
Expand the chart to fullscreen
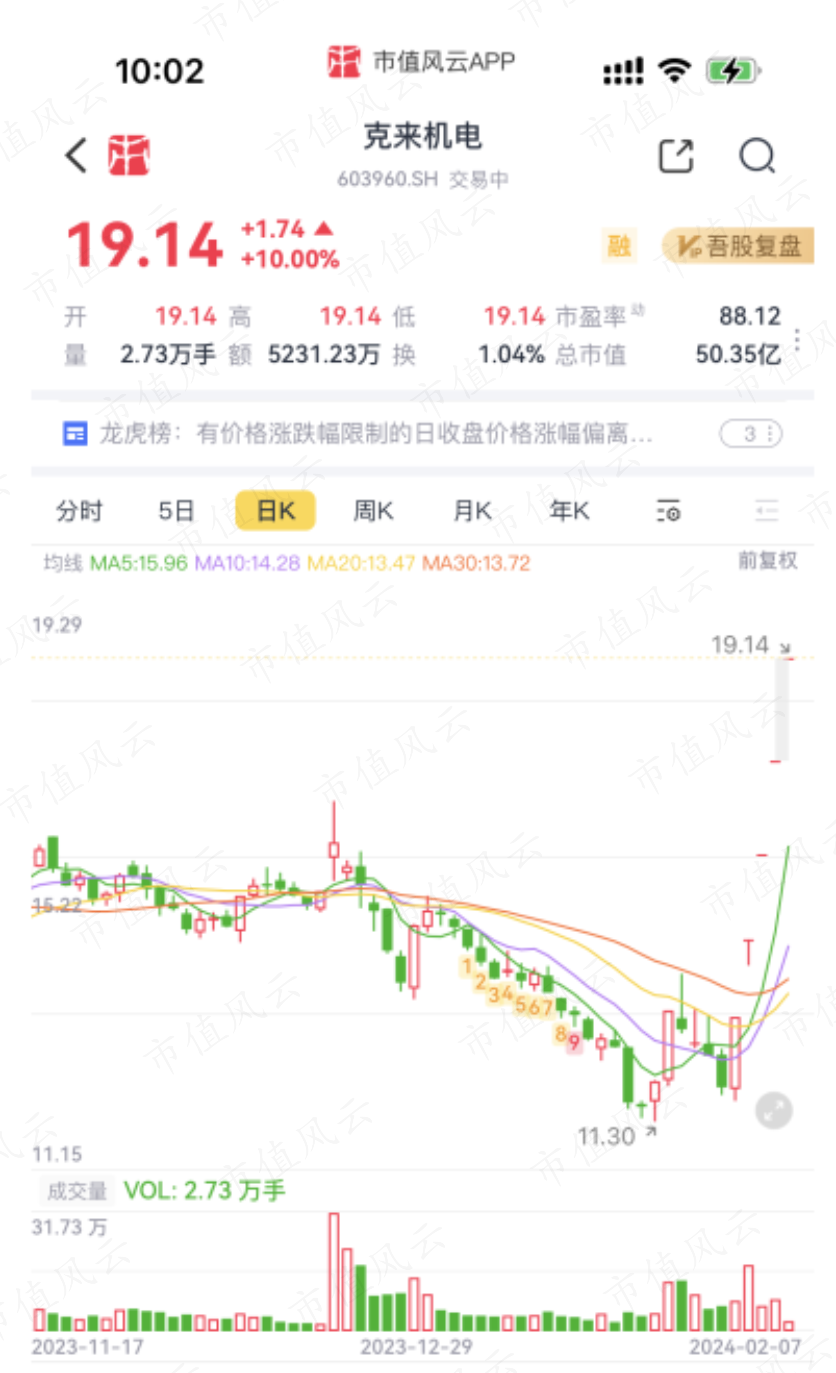(x=774, y=1109)
